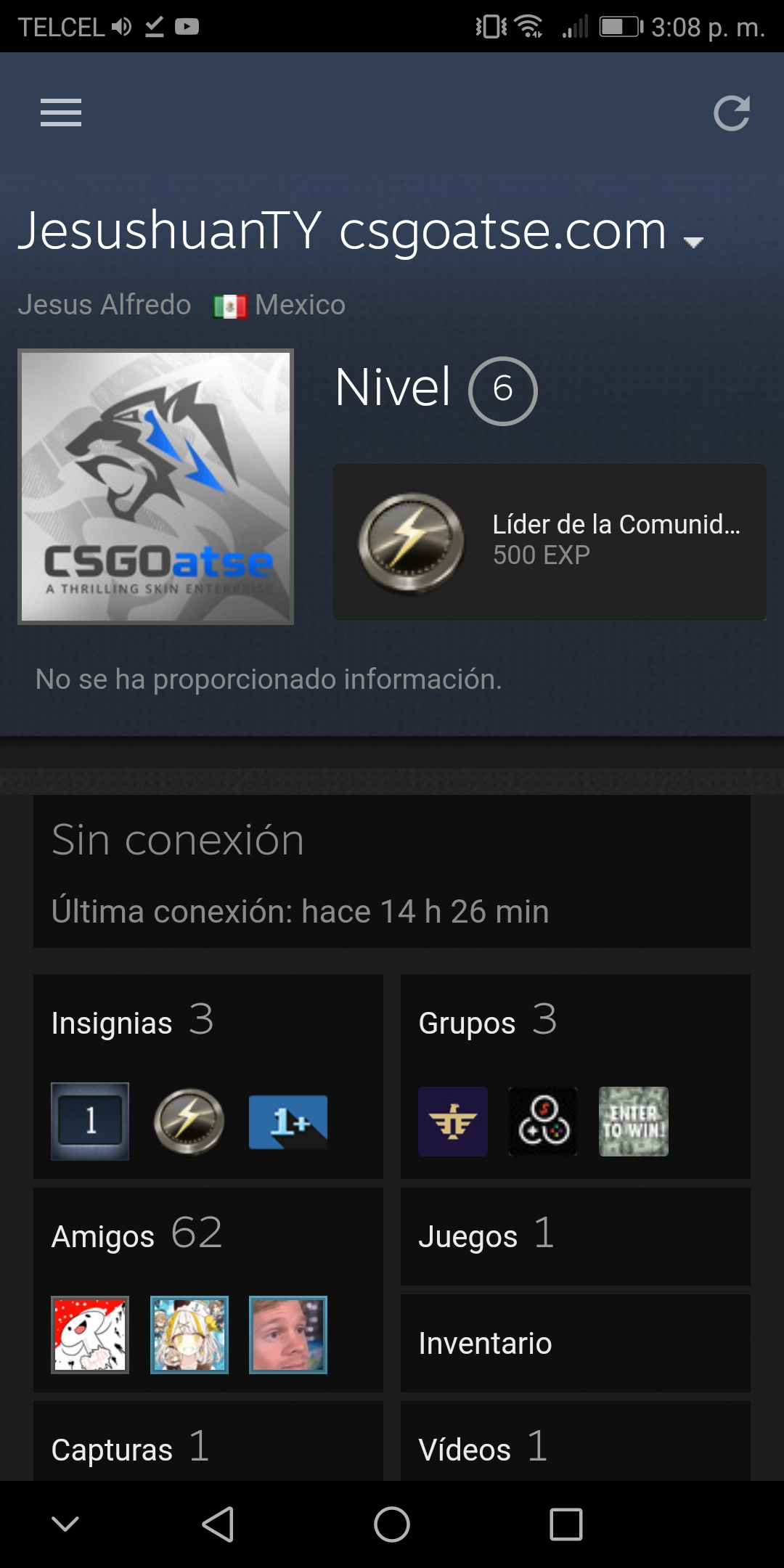The image size is (784, 1568).
Task: Open the Grupos list
Action: click(467, 1023)
